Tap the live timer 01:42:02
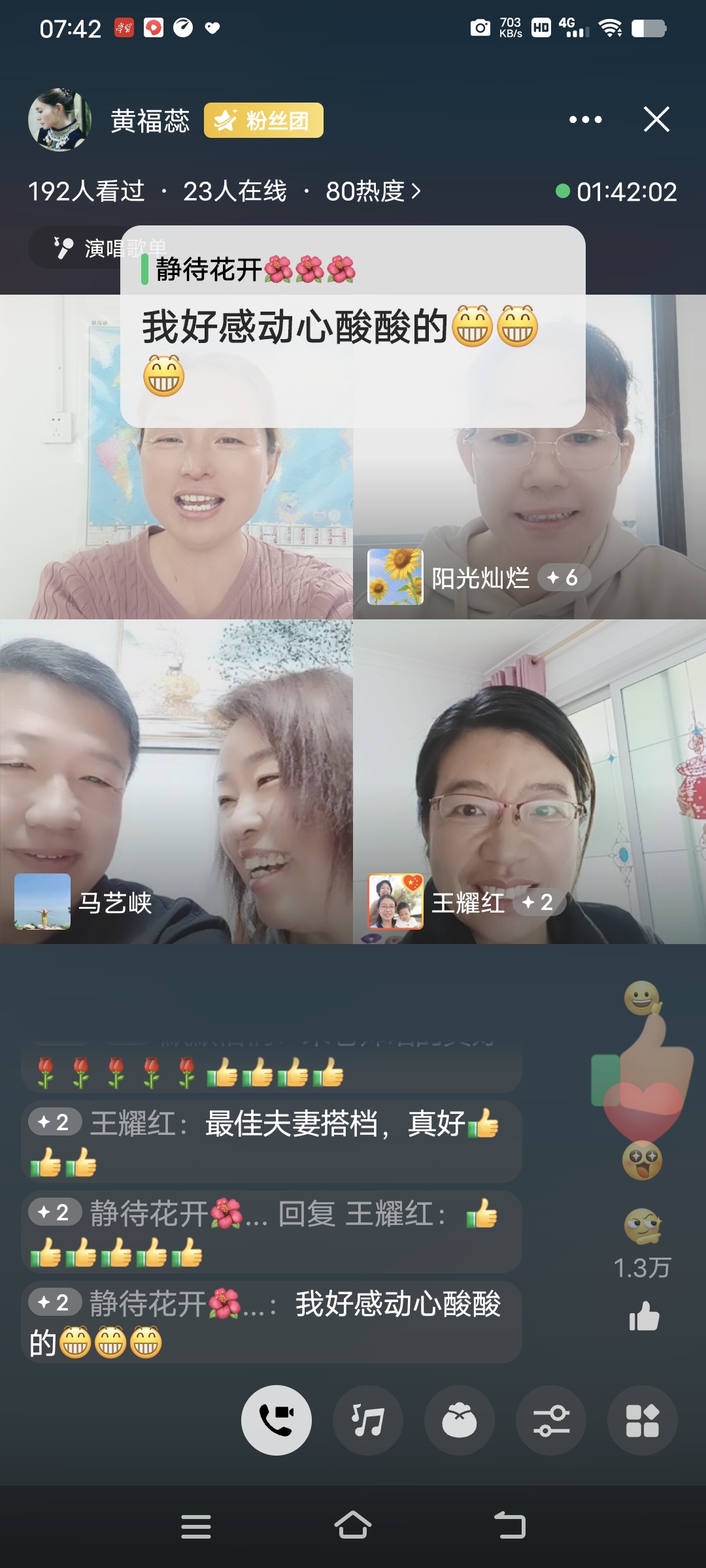 (626, 191)
